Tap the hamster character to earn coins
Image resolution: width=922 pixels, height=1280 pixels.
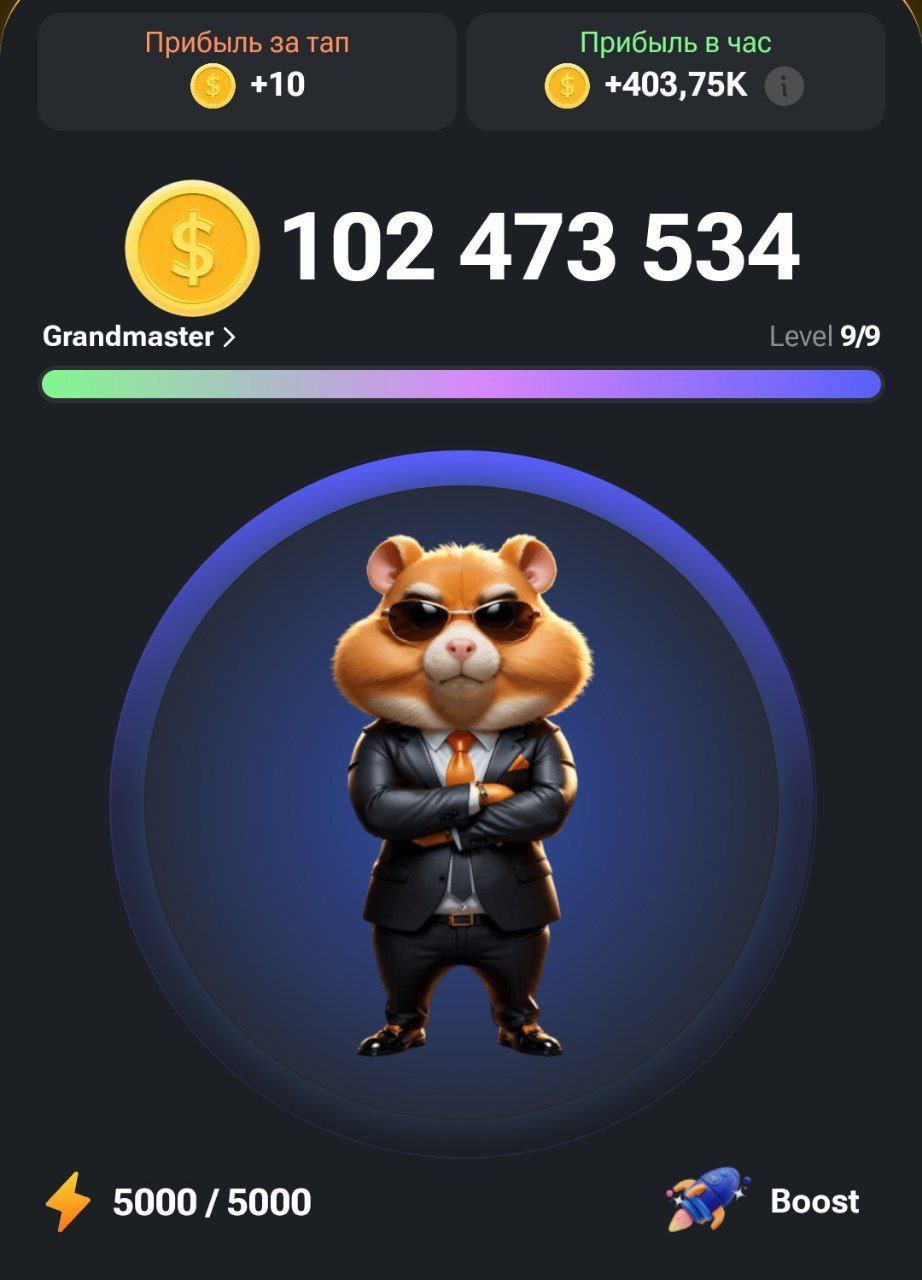click(461, 800)
